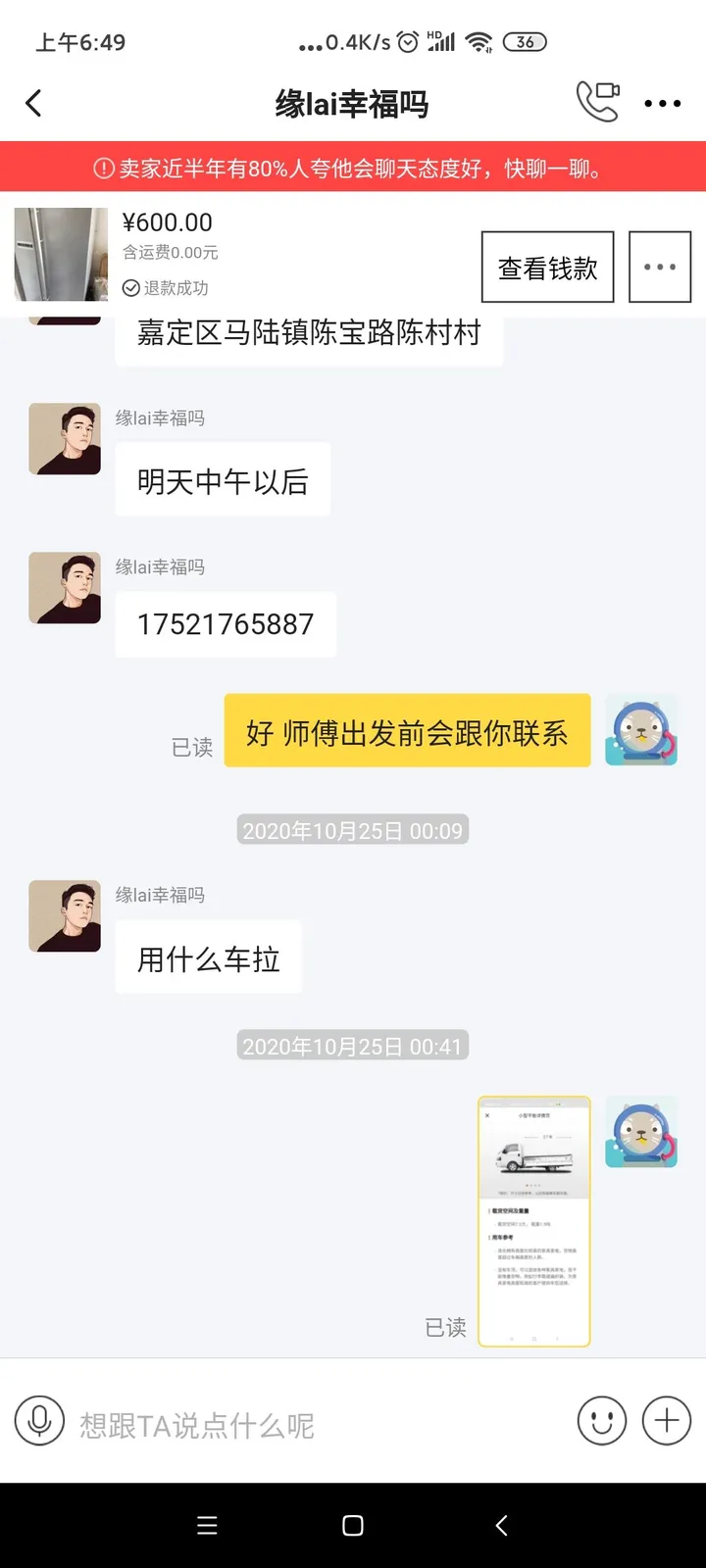Tap the chat title 缘lai幸福吗
The height and width of the screenshot is (1568, 706).
pyautogui.click(x=352, y=102)
